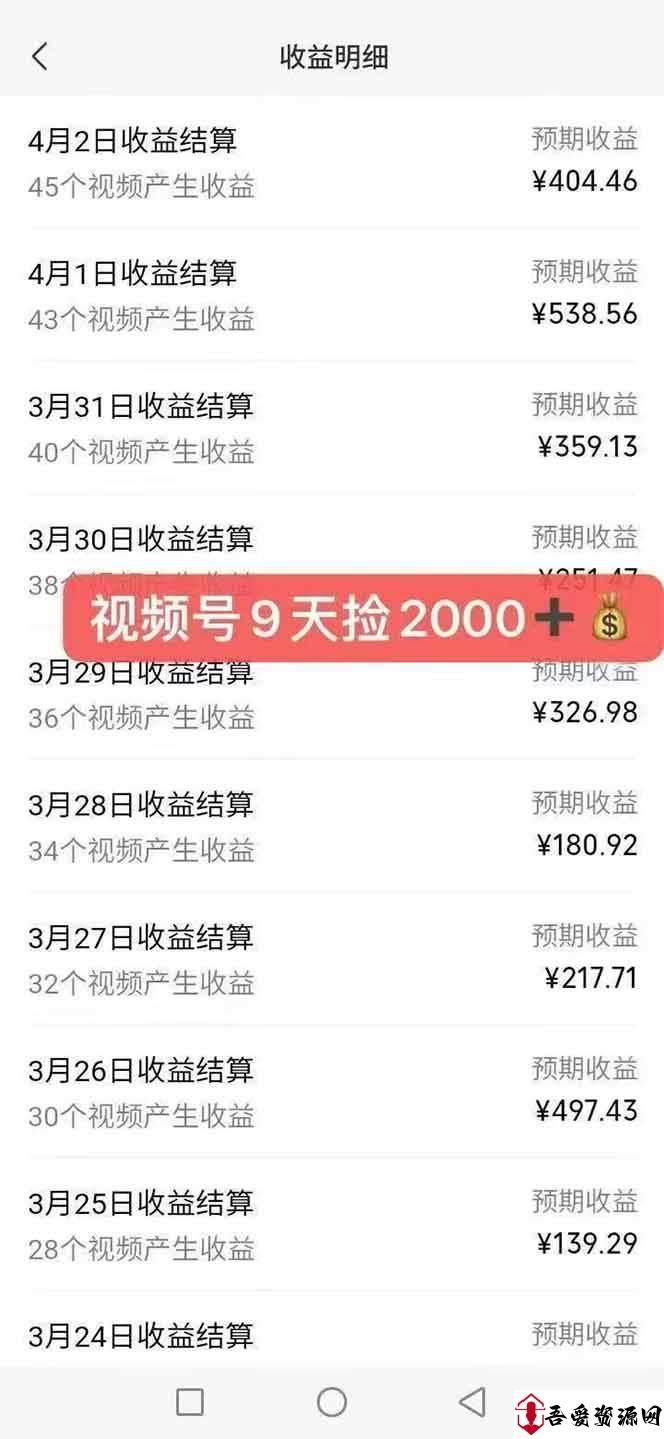The height and width of the screenshot is (1439, 664).
Task: Open recent apps with the square button
Action: coord(190,1402)
